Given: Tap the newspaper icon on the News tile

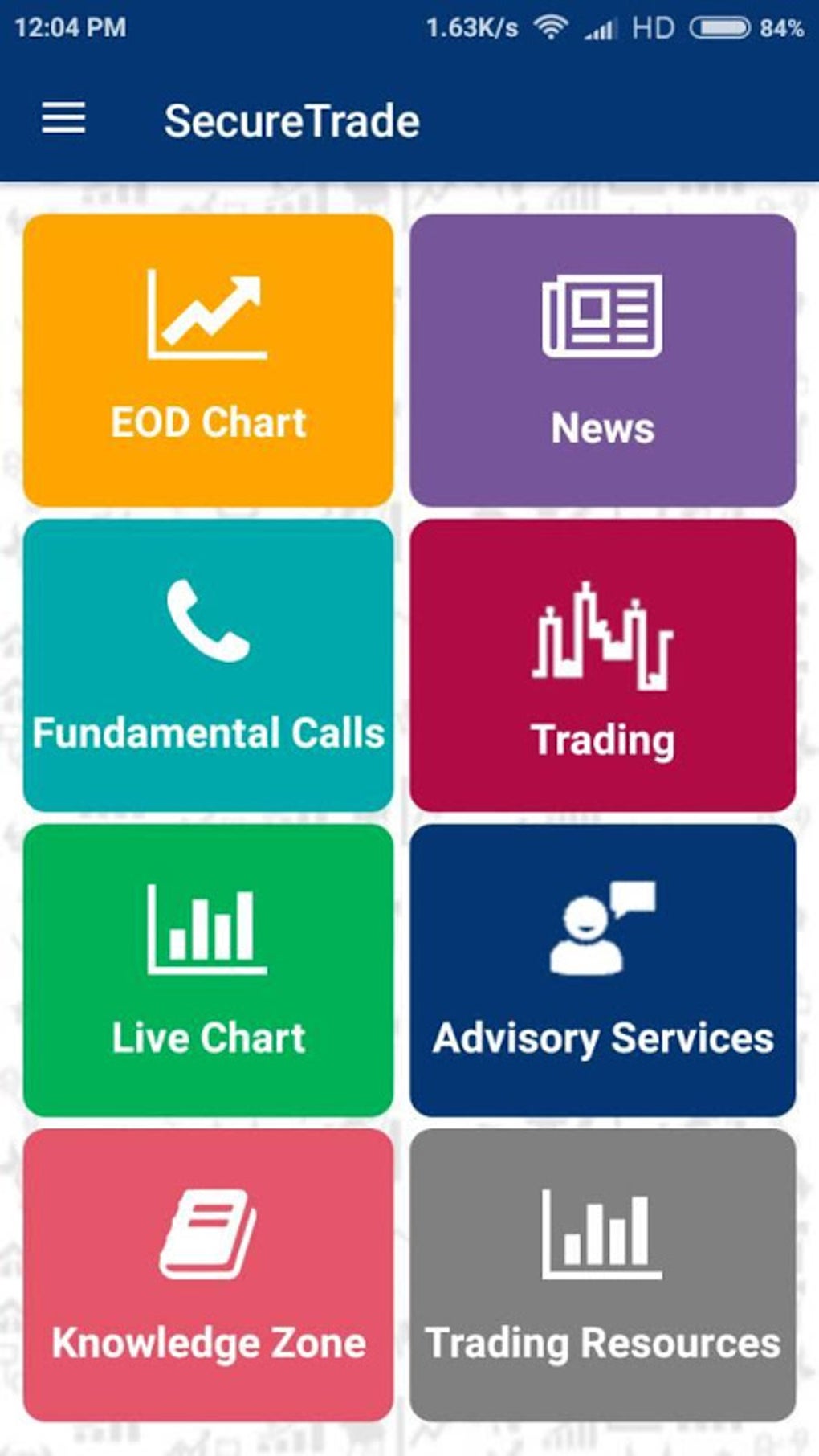Looking at the screenshot, I should coord(603,315).
